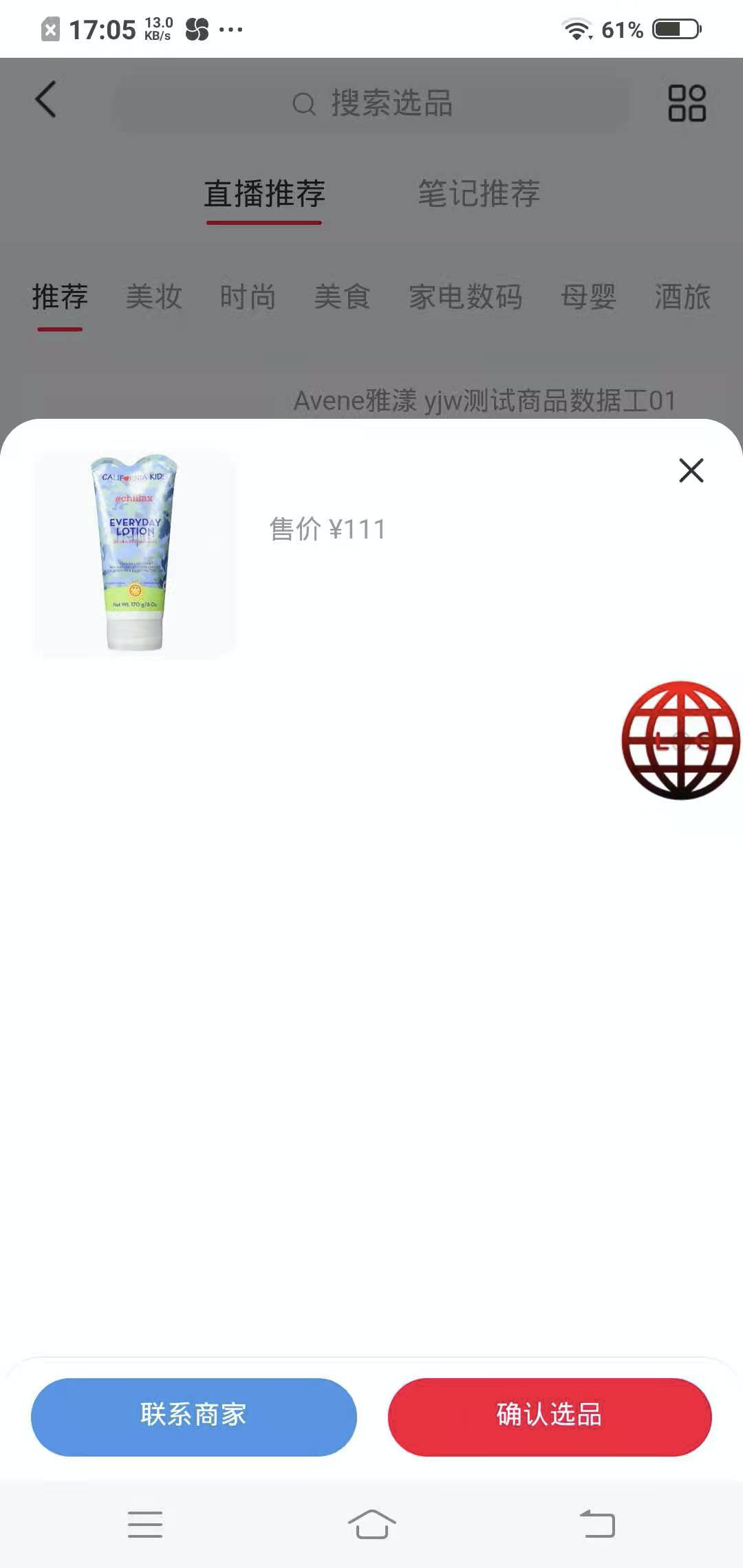Open the 酒旅 category

tap(682, 297)
